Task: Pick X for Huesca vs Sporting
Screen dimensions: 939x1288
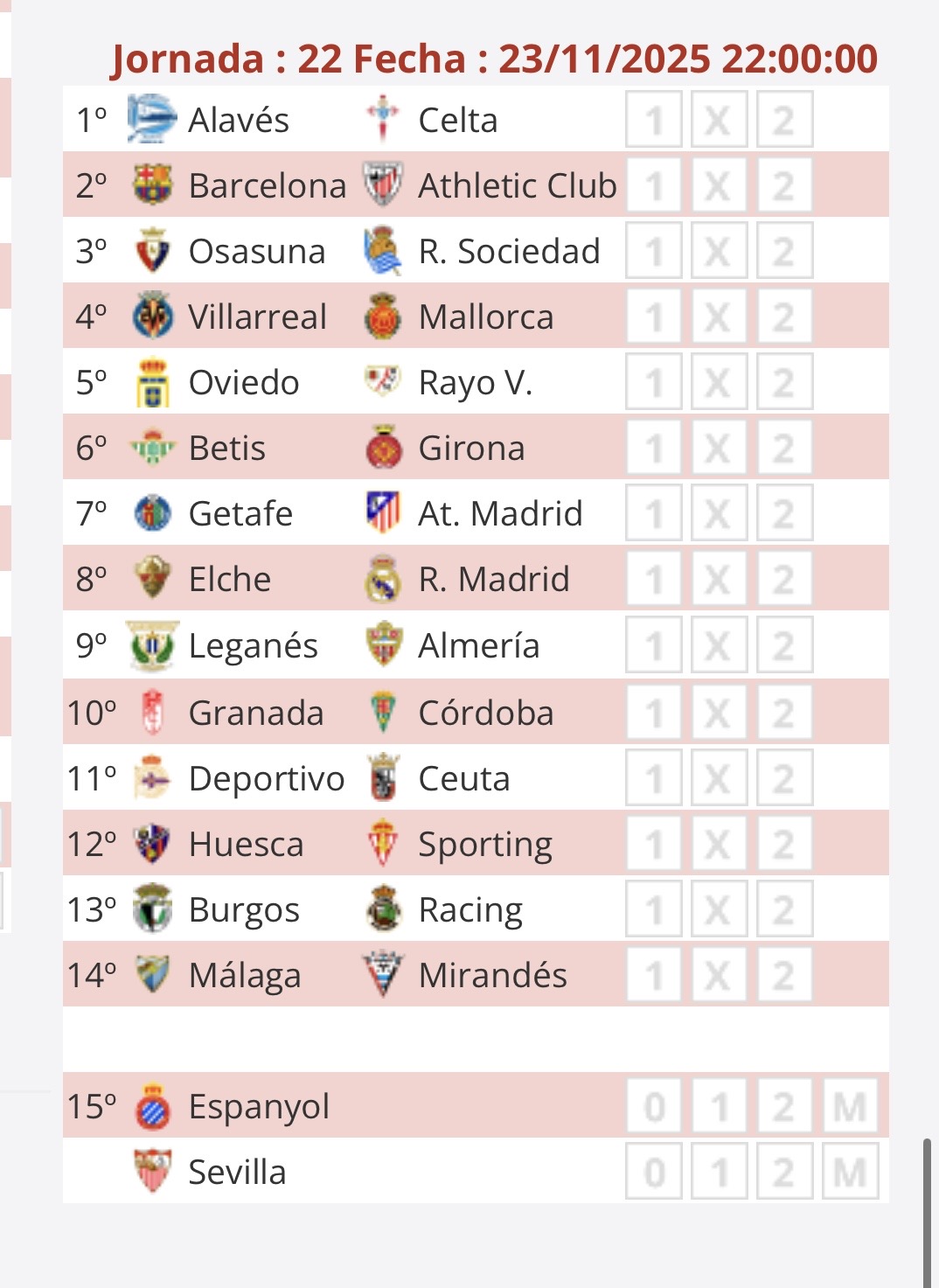Action: point(719,844)
